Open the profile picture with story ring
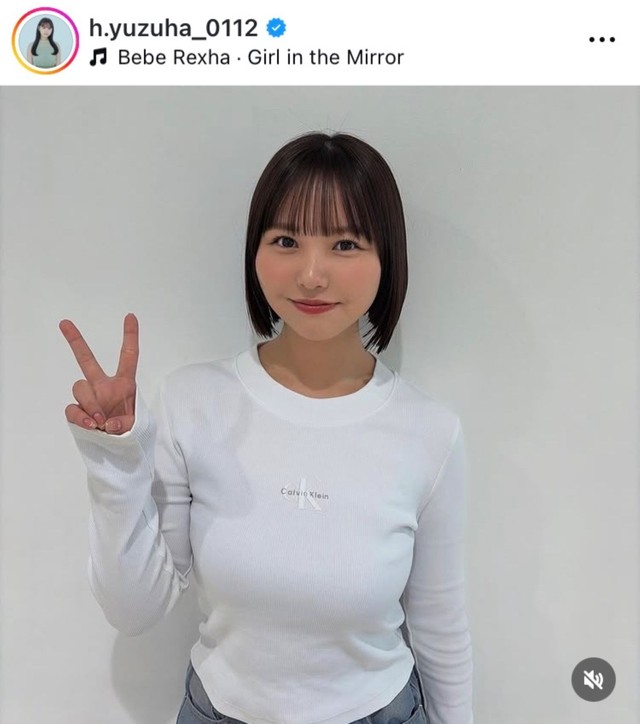 45,42
